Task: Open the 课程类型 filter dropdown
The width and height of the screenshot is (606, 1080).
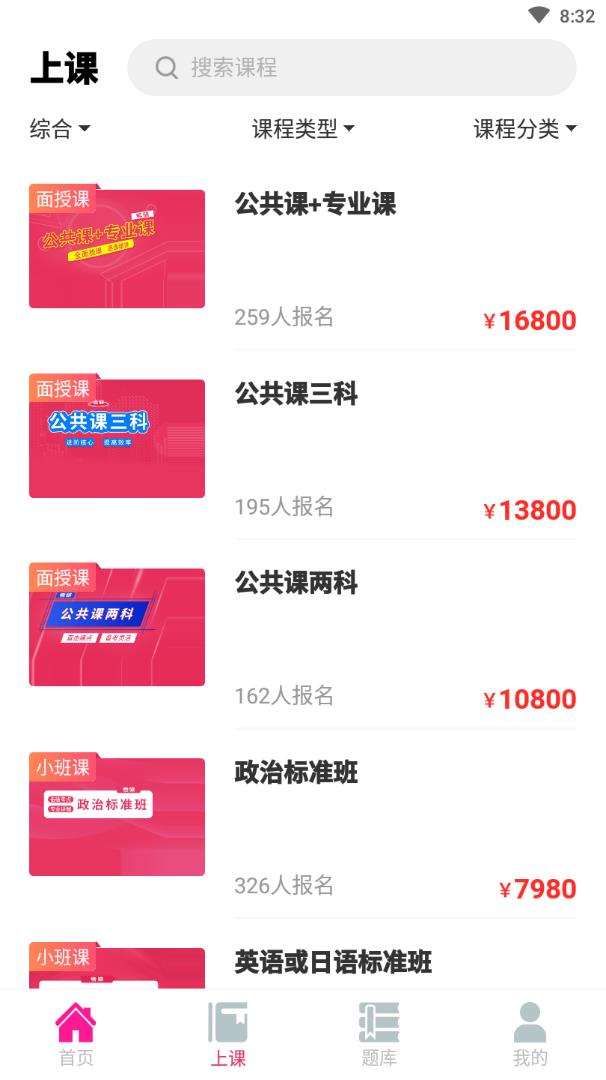Action: (303, 129)
